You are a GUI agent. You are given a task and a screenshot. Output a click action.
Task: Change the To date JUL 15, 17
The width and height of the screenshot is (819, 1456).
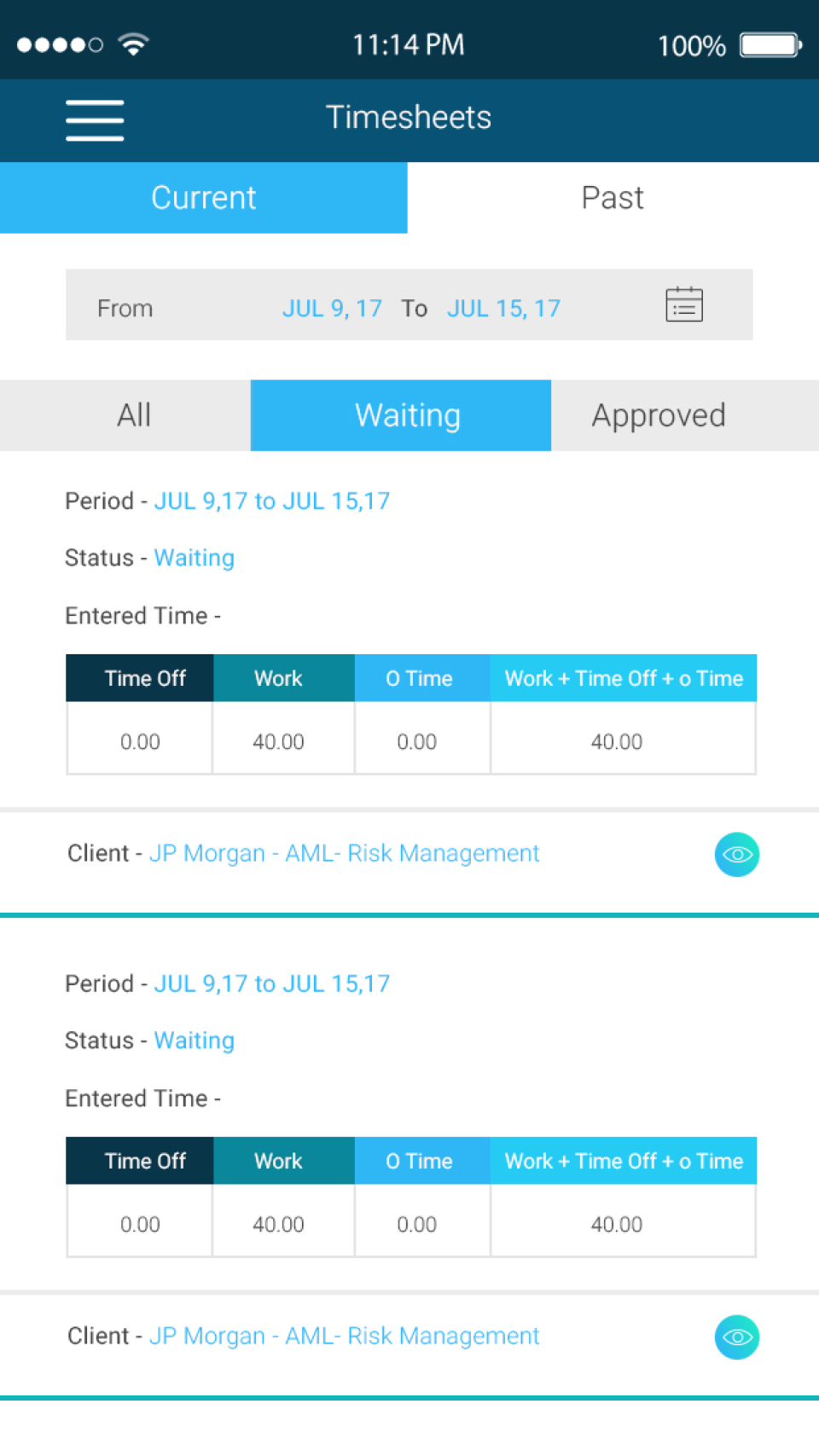(503, 308)
